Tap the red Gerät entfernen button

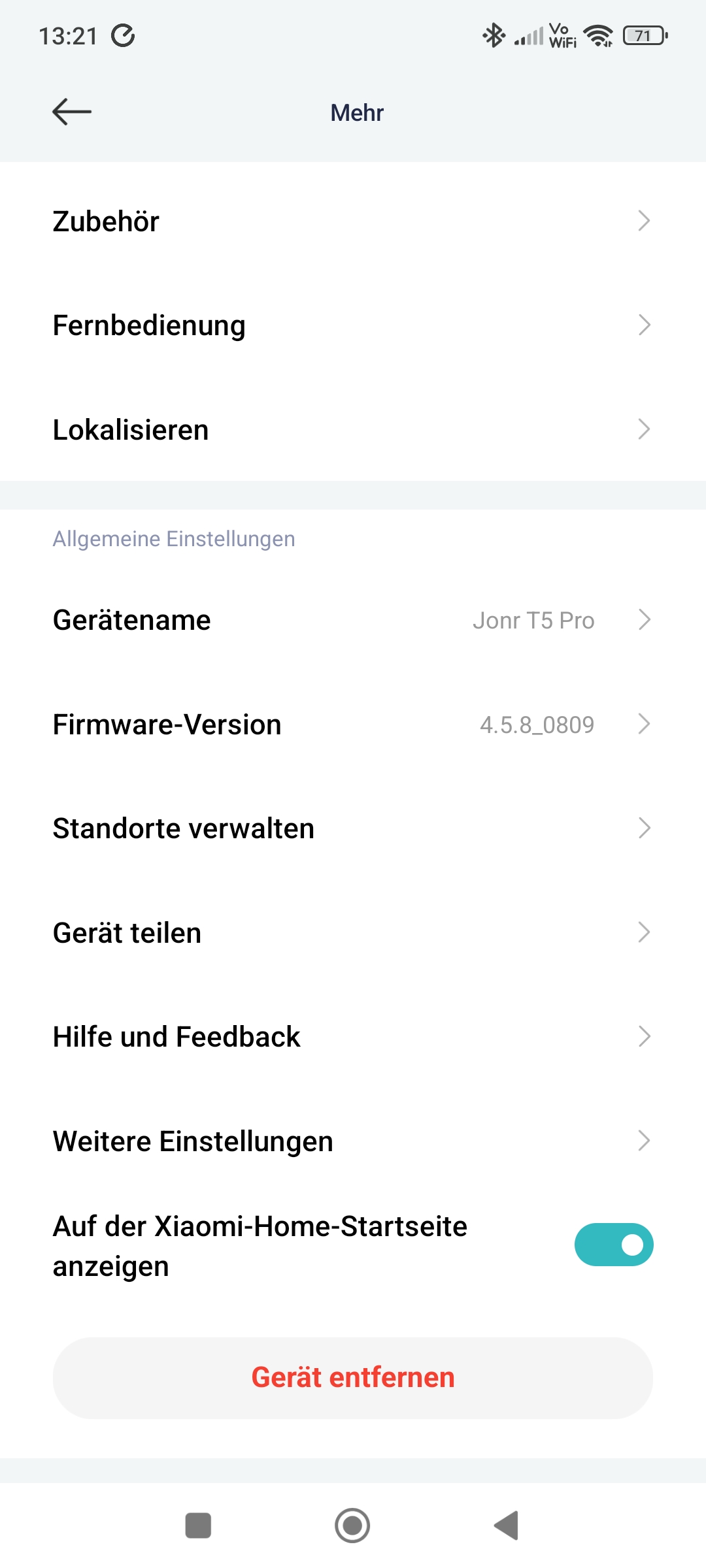click(x=353, y=1377)
